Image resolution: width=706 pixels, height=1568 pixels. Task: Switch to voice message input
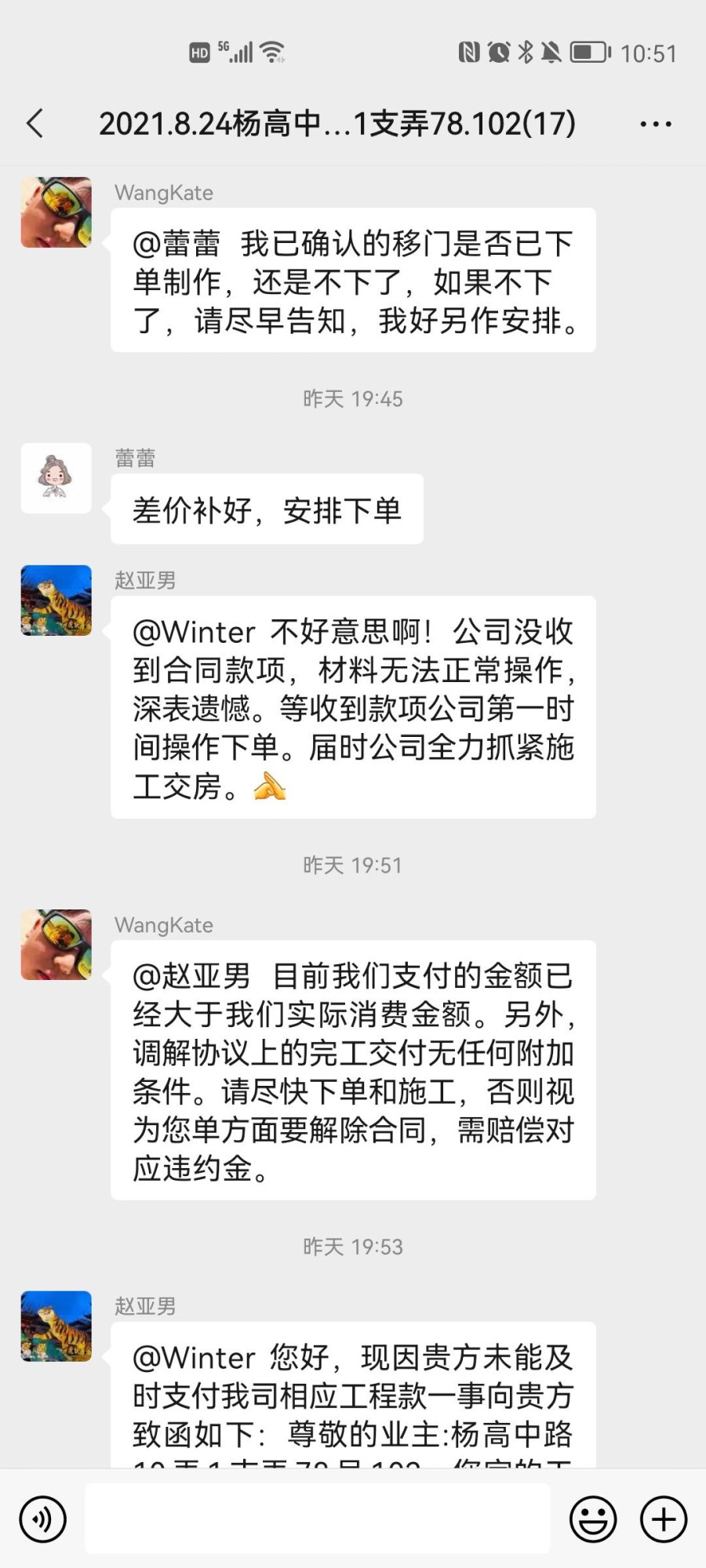(x=42, y=1519)
